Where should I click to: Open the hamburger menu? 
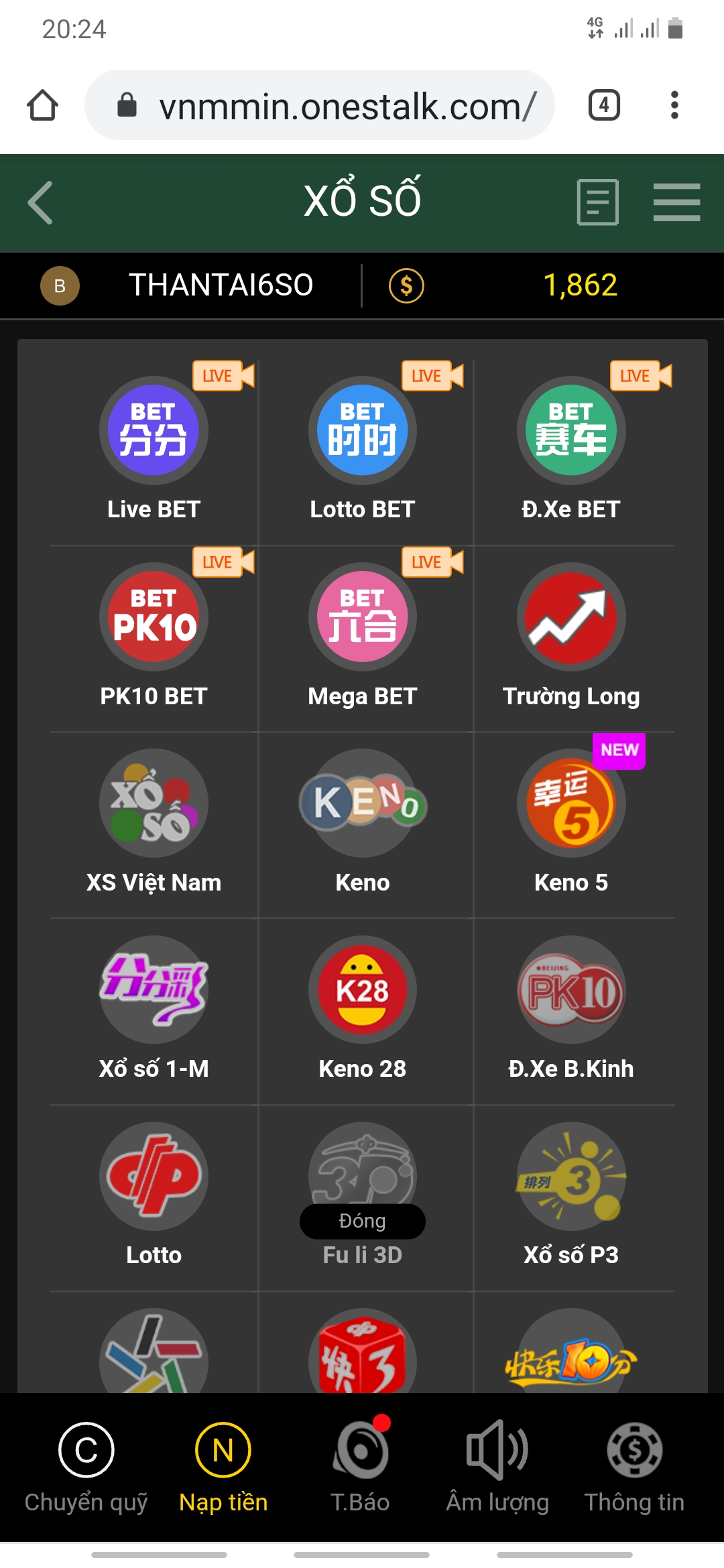(676, 202)
